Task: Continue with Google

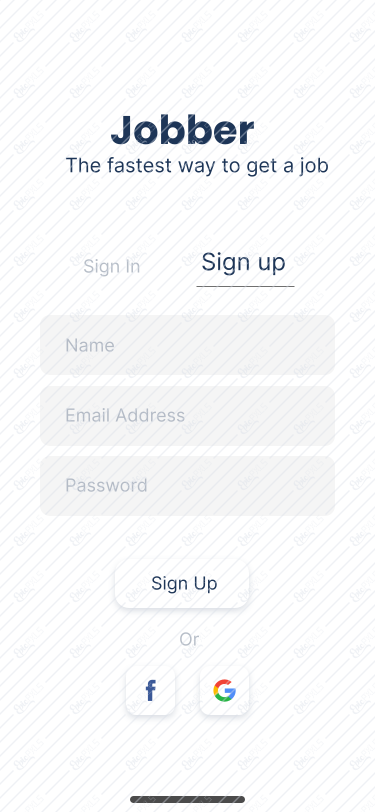Action: click(x=224, y=690)
